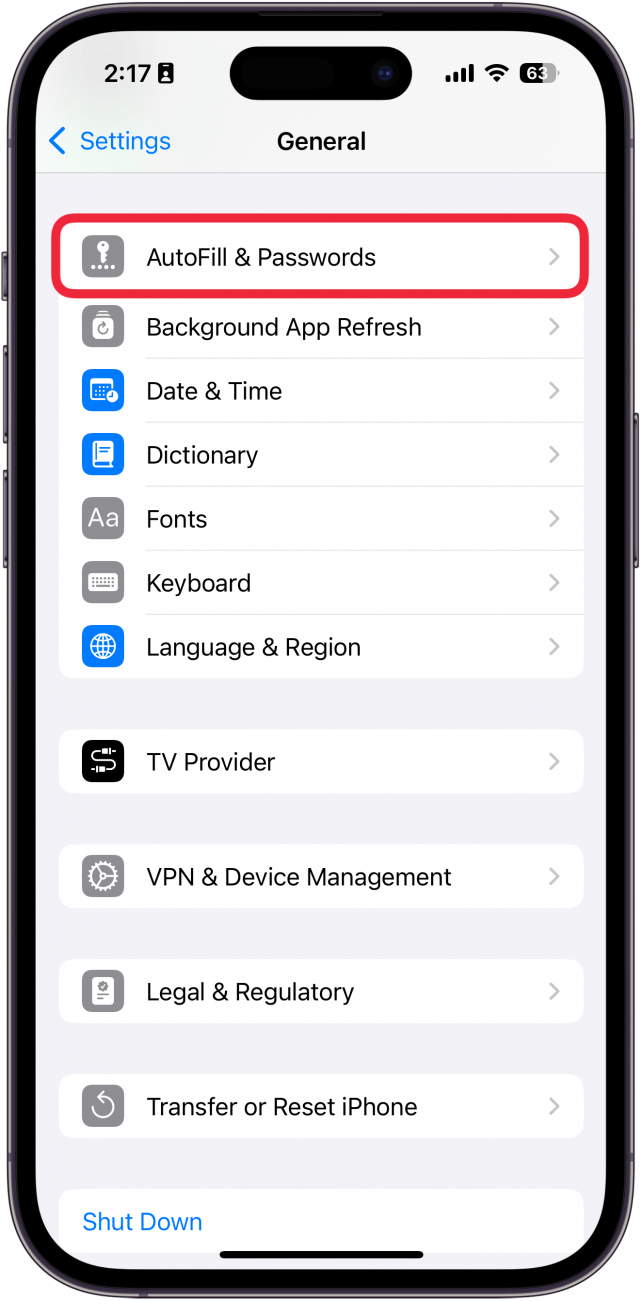Go back to Settings

(110, 141)
